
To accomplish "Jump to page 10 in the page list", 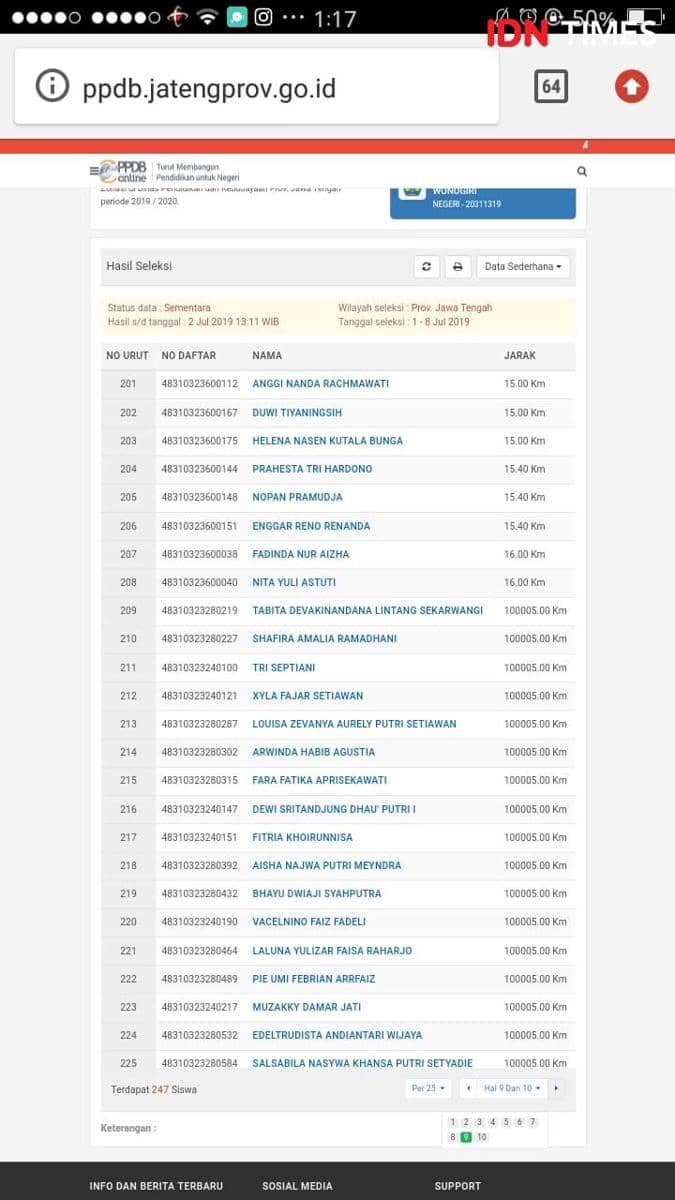I will [x=482, y=1137].
